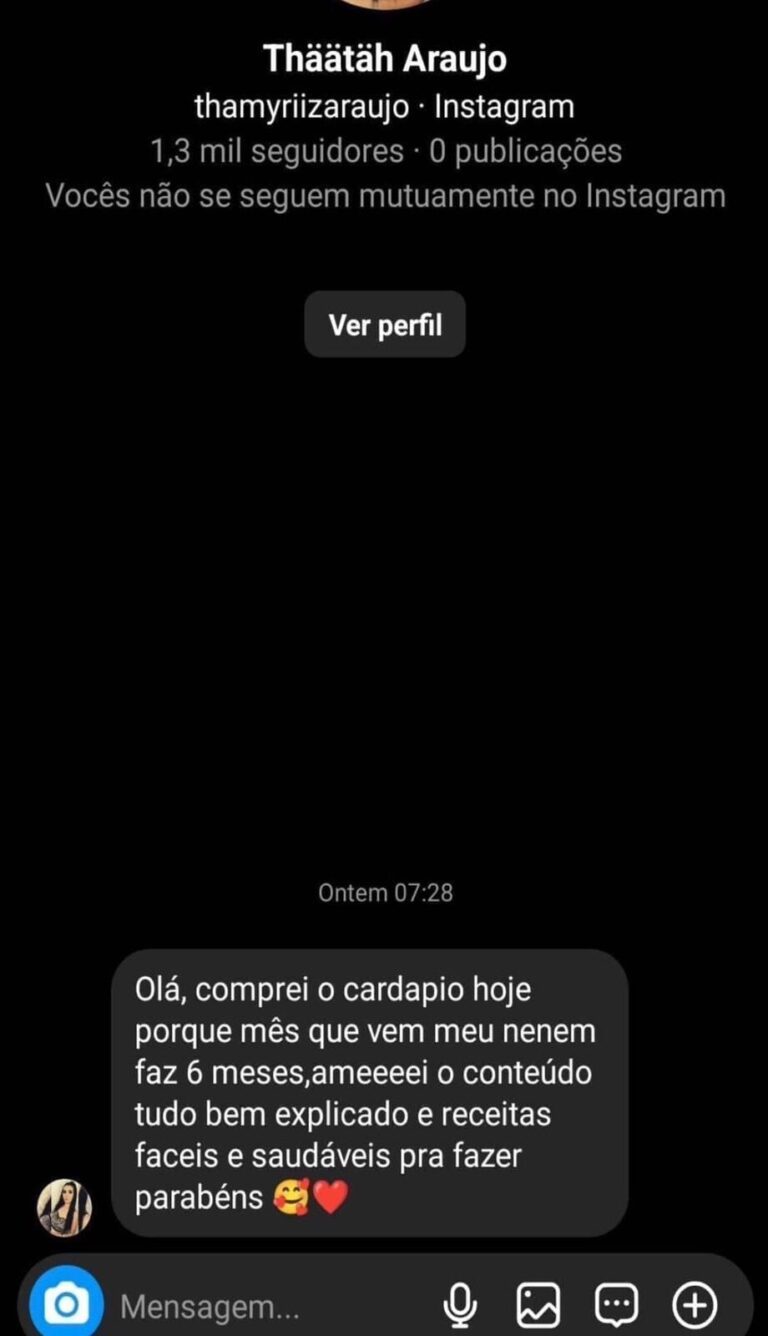Open the sticker icon in the message bar
The height and width of the screenshot is (1336, 768).
[617, 1302]
